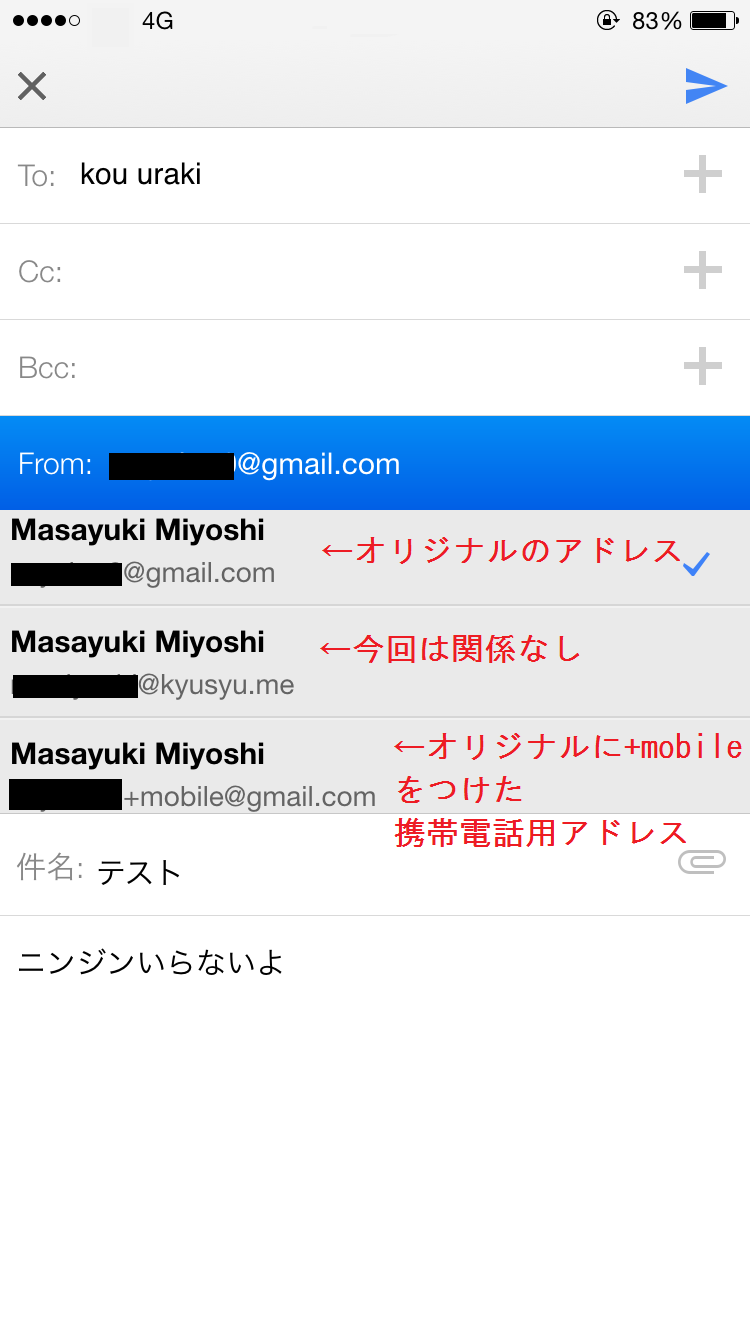
Task: Tap the Cc field
Action: (375, 272)
